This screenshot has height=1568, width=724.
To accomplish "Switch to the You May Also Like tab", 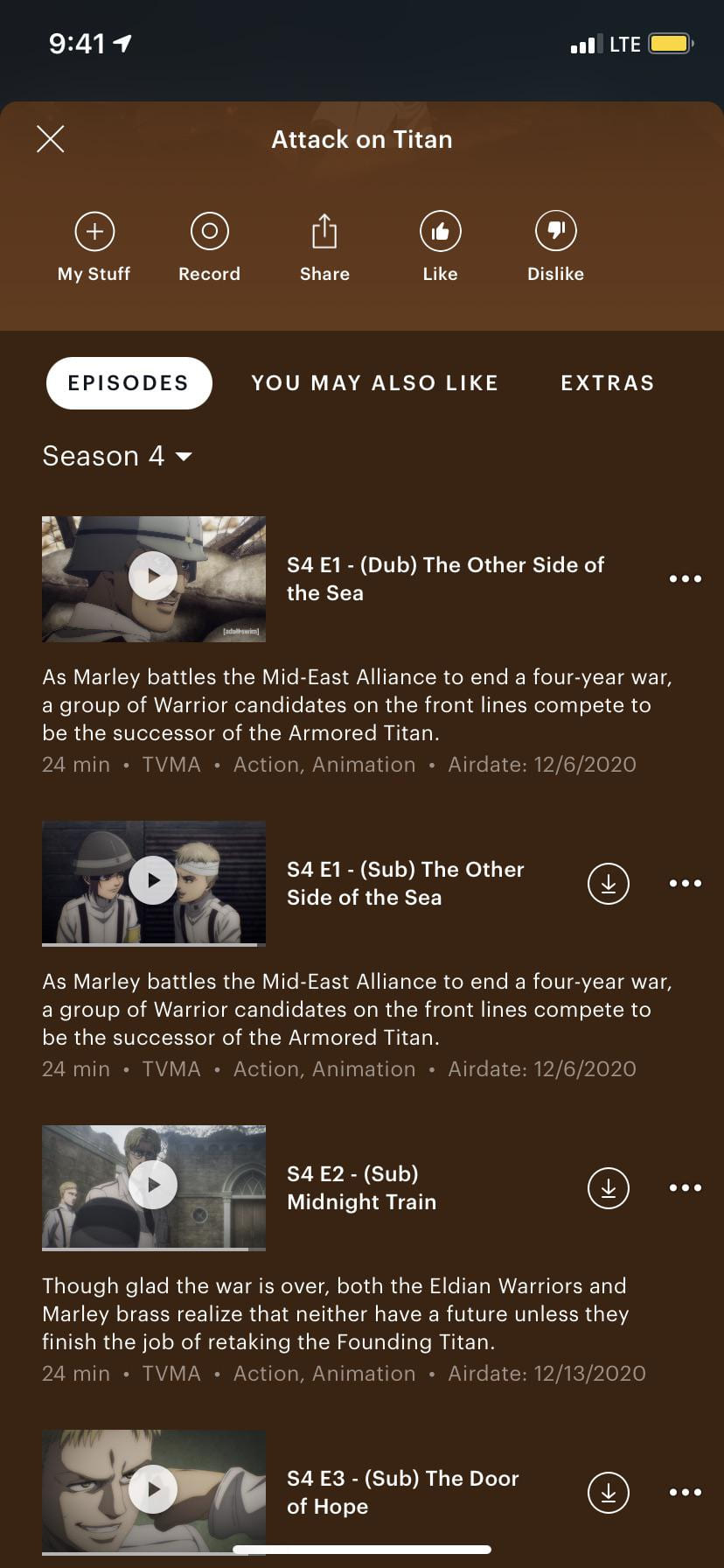I will pyautogui.click(x=374, y=382).
